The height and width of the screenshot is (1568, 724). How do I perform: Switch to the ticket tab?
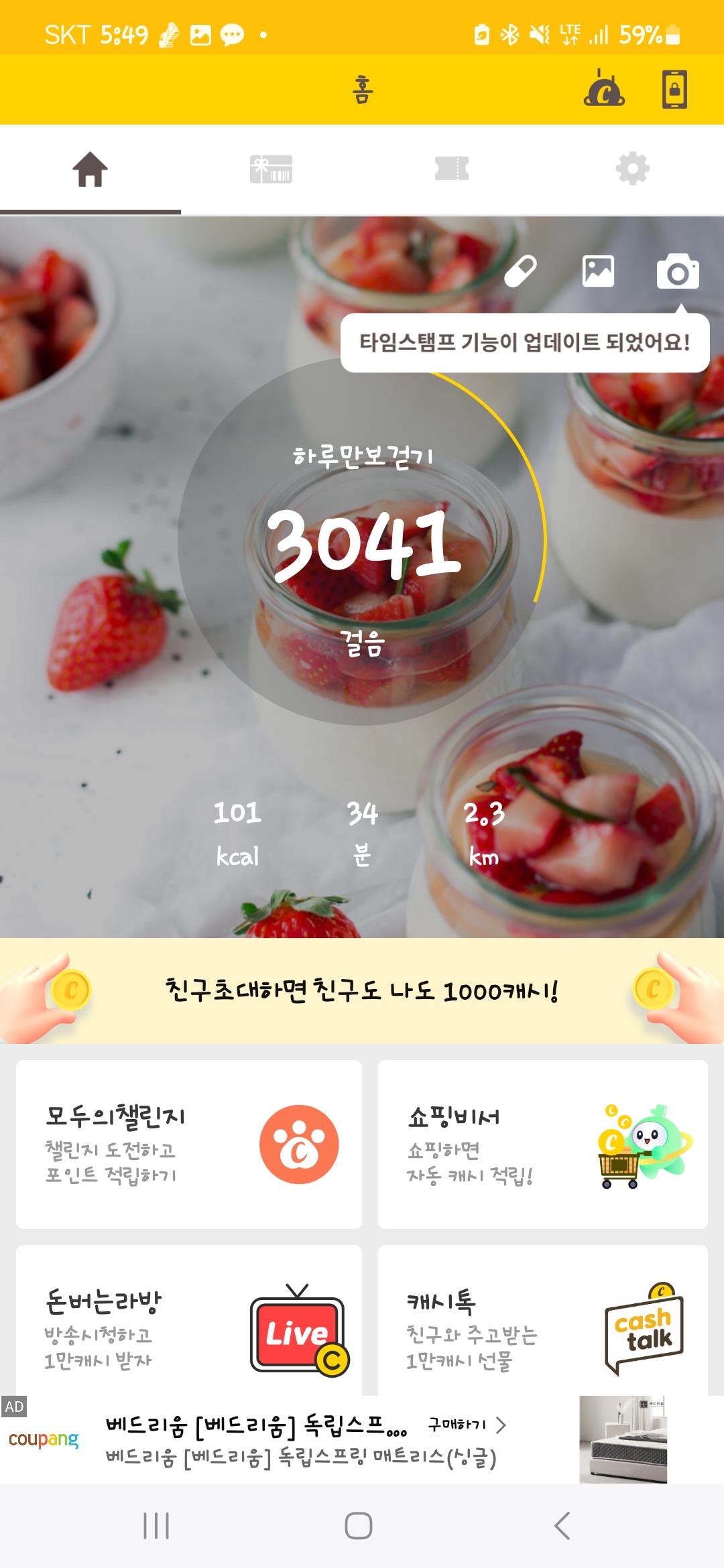pos(452,170)
